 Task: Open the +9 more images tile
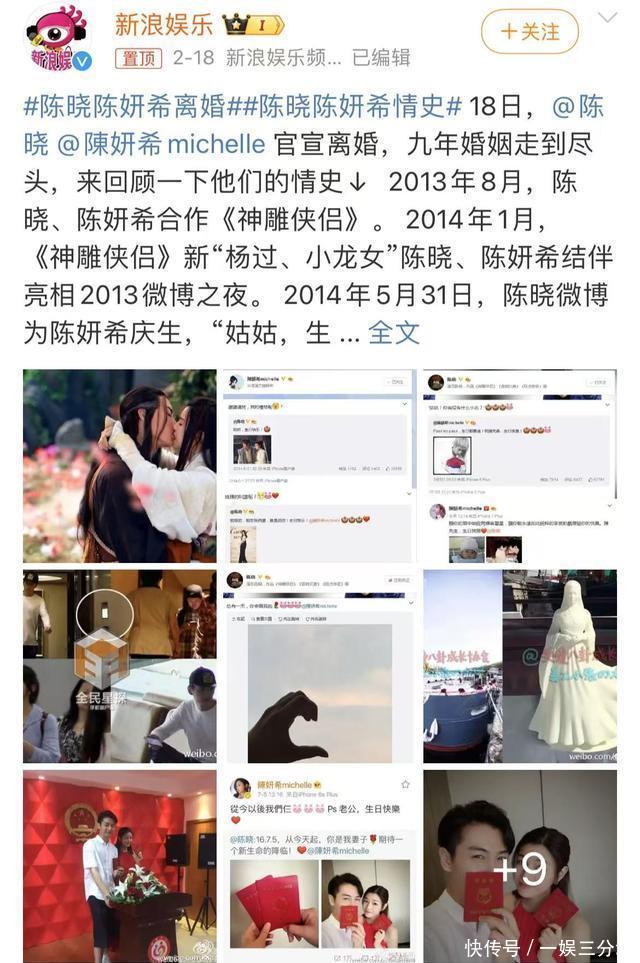(519, 865)
